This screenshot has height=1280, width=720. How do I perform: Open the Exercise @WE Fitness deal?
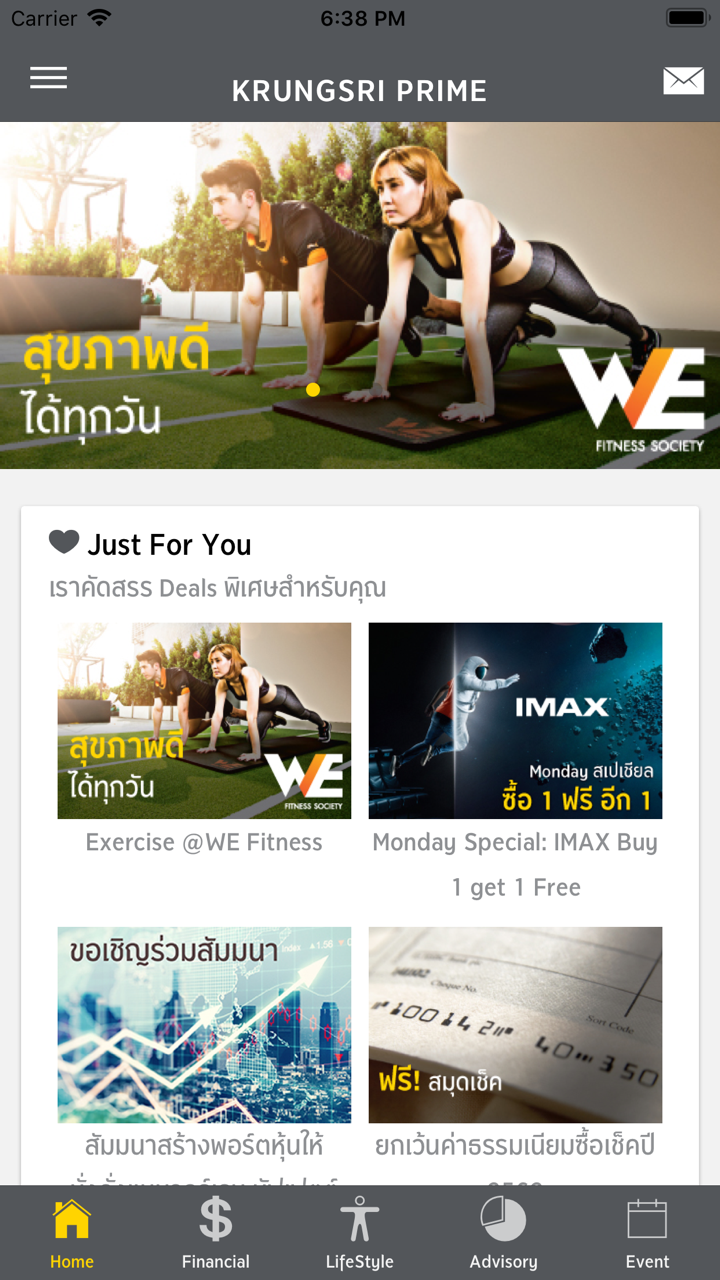(204, 720)
